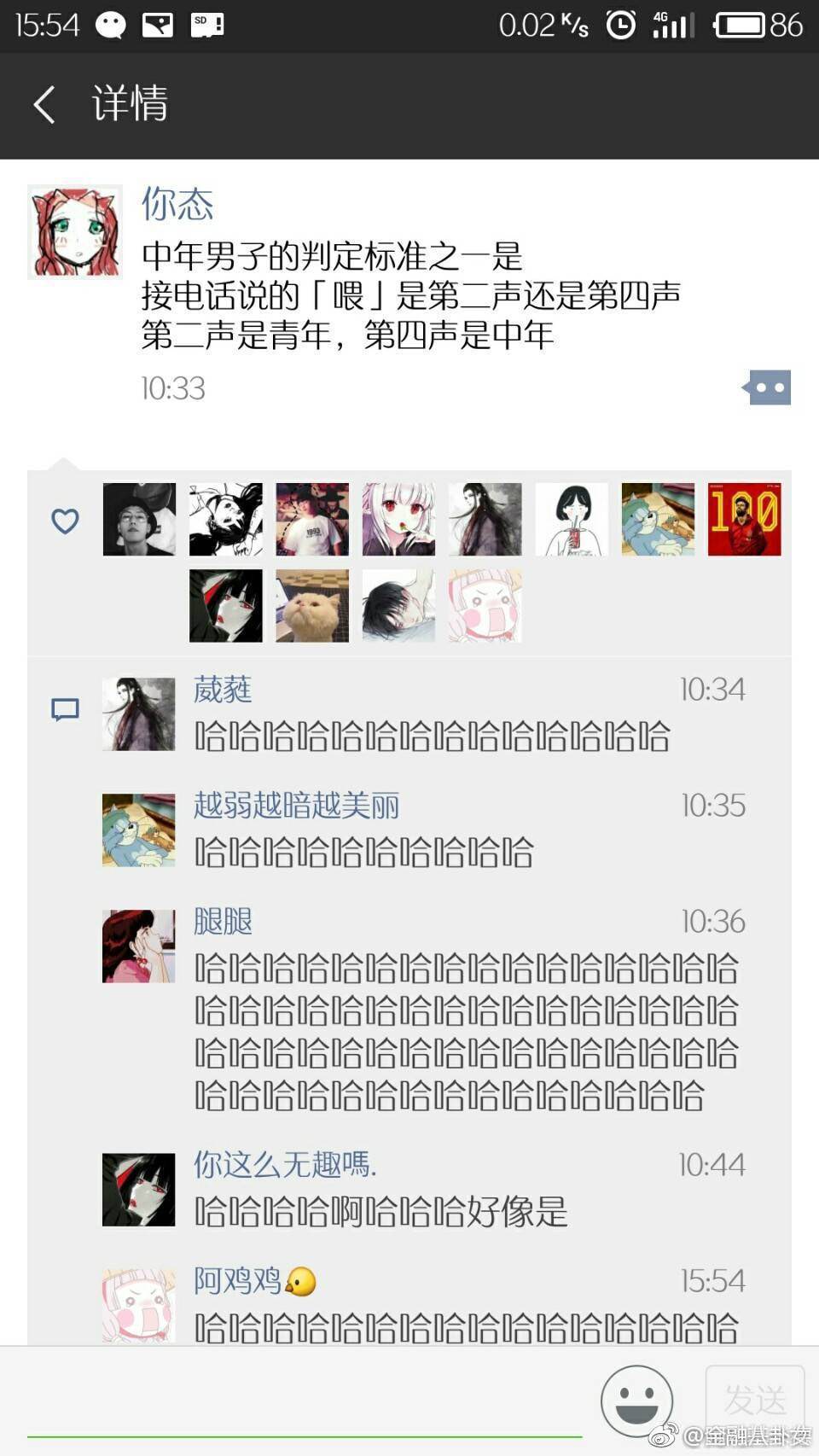Image resolution: width=819 pixels, height=1456 pixels.
Task: Open the emoji picker
Action: pos(636,1401)
